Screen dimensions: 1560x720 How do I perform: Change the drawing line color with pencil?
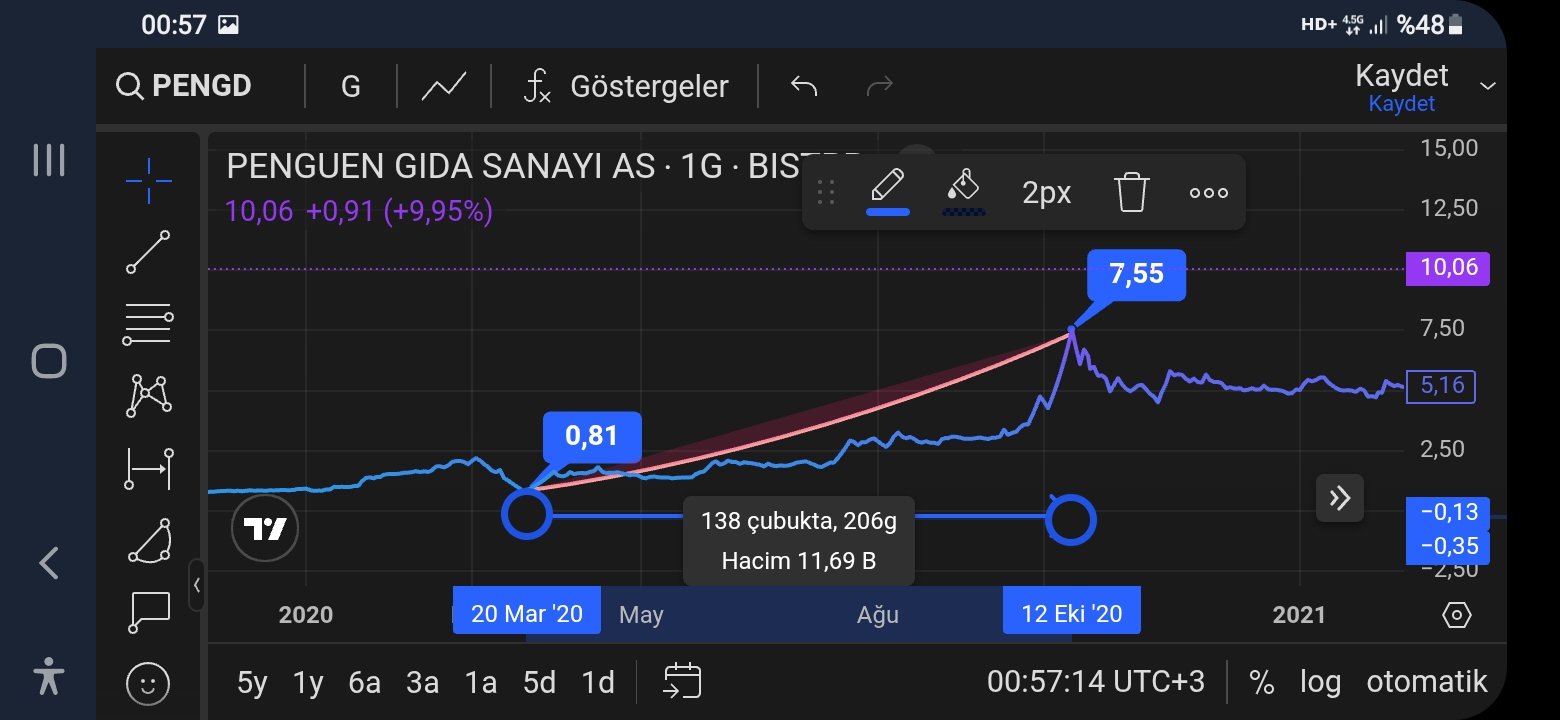pos(887,190)
